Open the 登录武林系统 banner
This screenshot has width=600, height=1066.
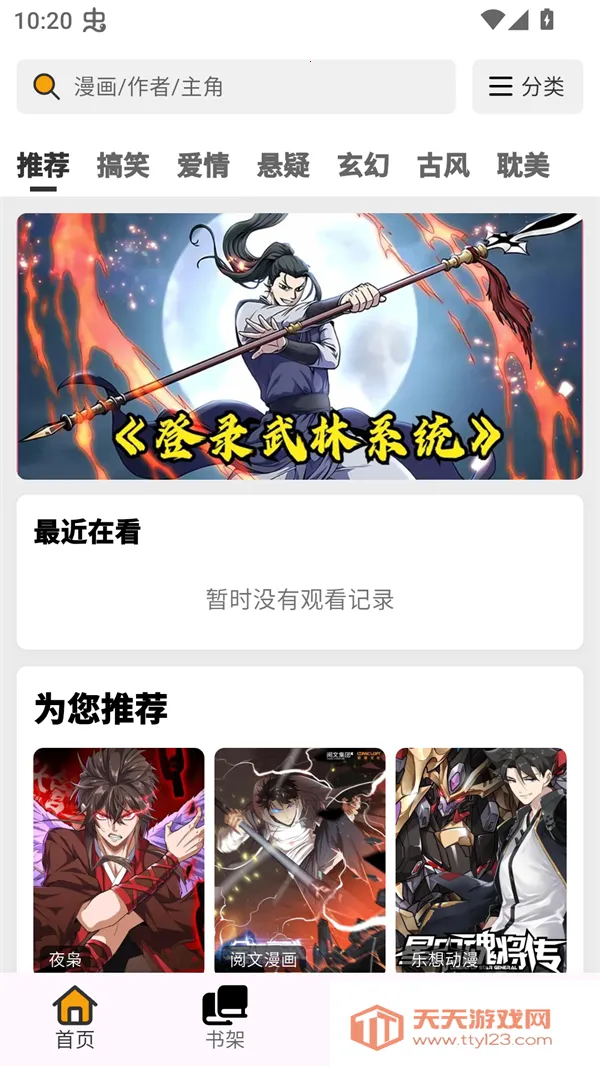tap(300, 346)
